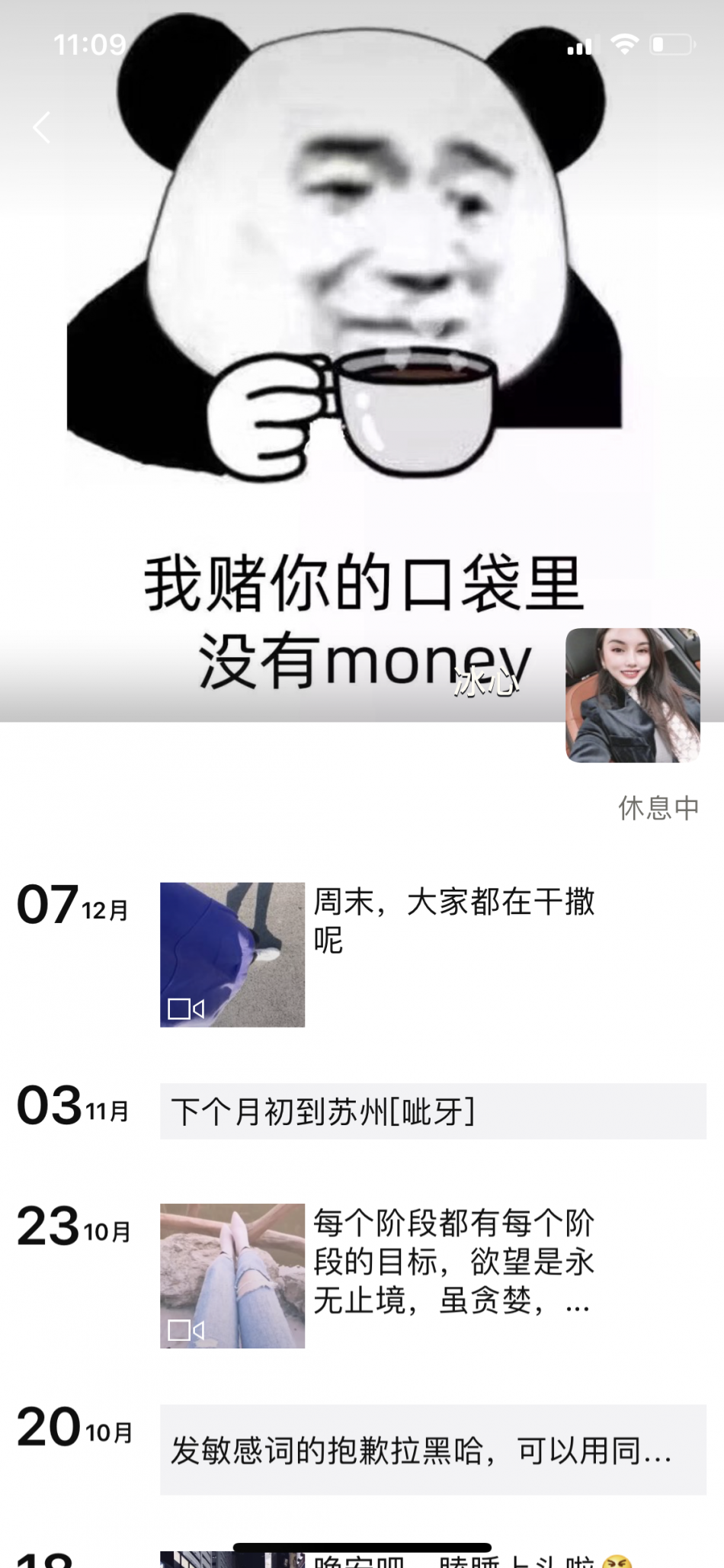
Task: Open the post 发敏感词的抱歉拉黑哈
Action: 432,1450
